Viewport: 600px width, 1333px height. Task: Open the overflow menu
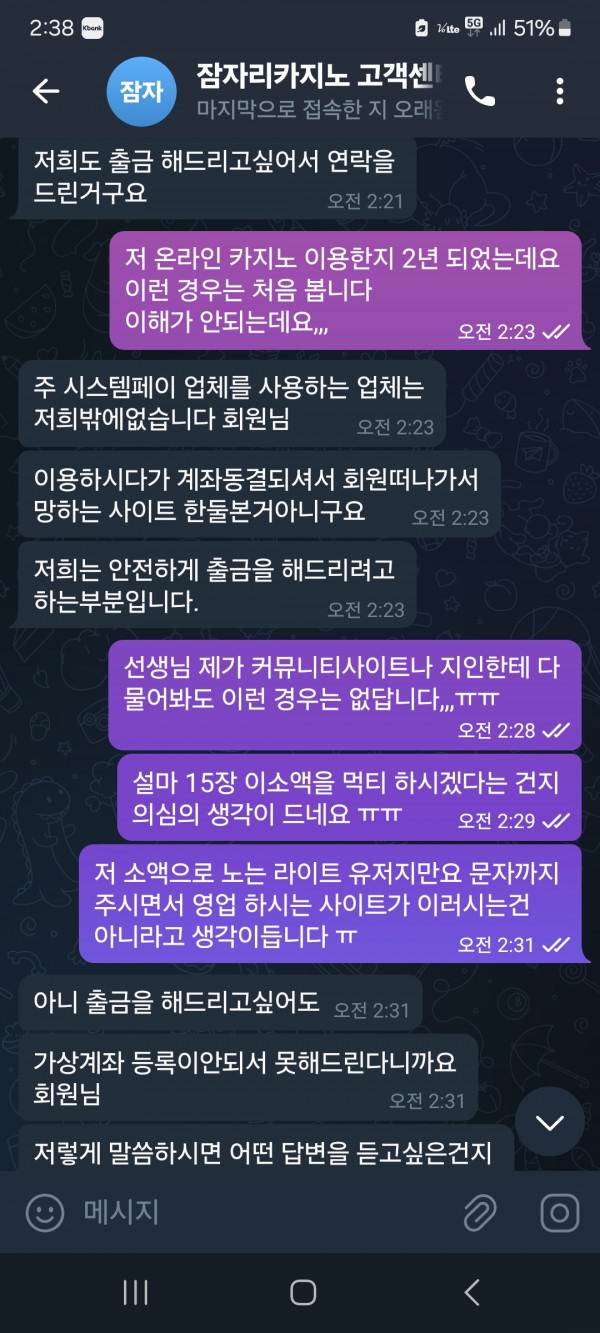click(x=560, y=91)
